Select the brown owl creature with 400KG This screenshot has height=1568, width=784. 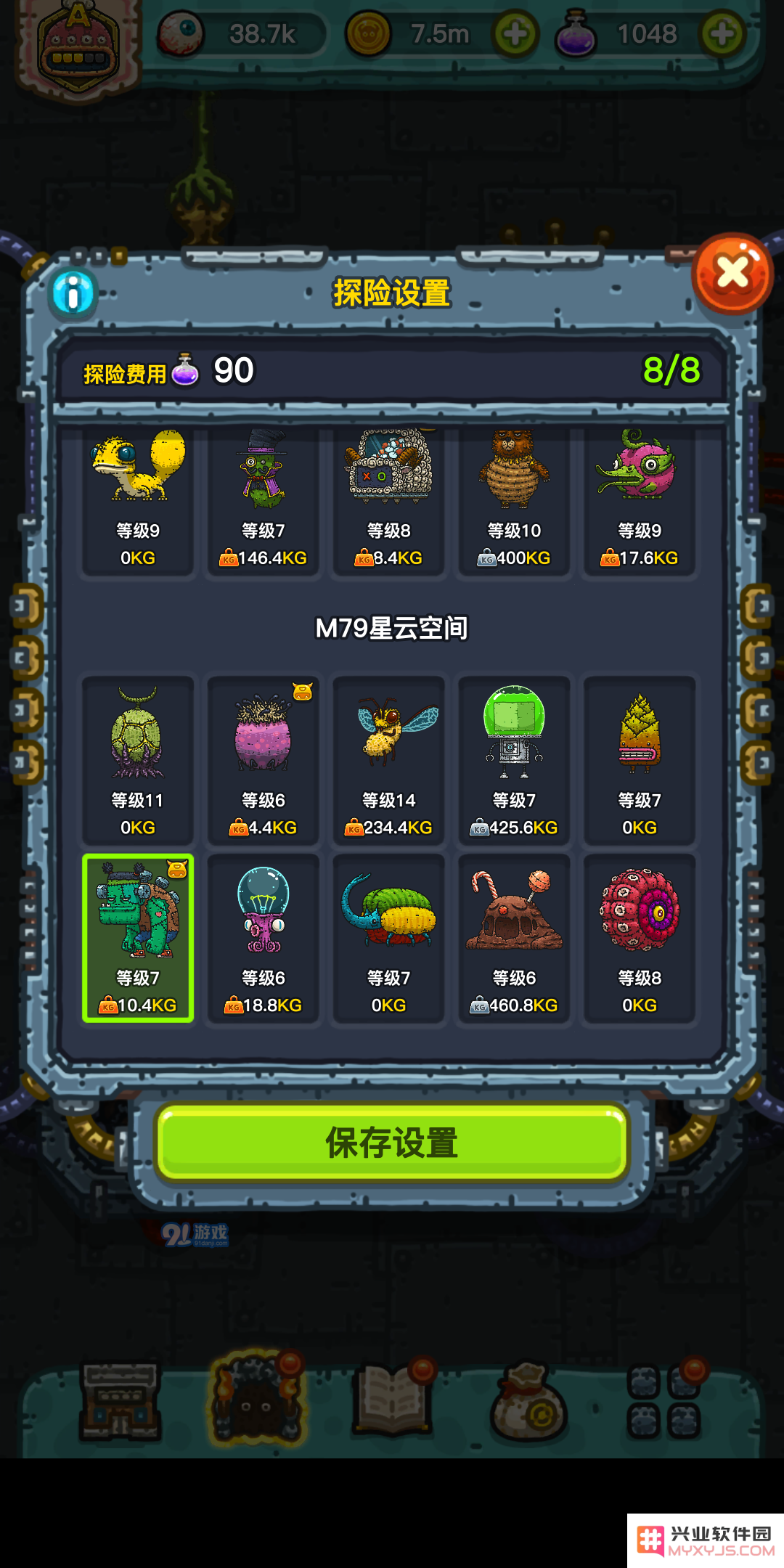click(x=514, y=501)
